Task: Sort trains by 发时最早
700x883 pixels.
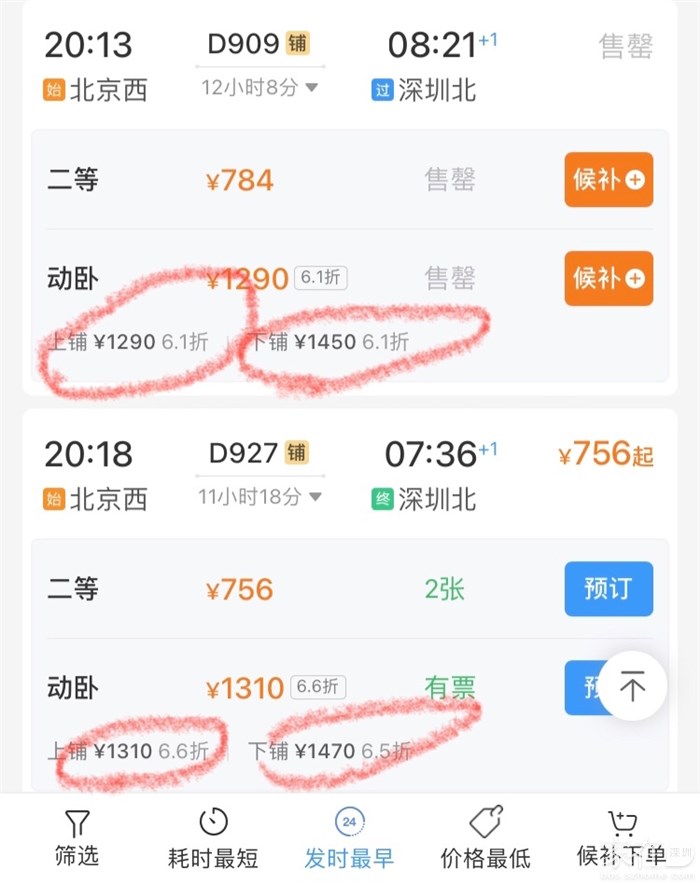Action: (349, 838)
